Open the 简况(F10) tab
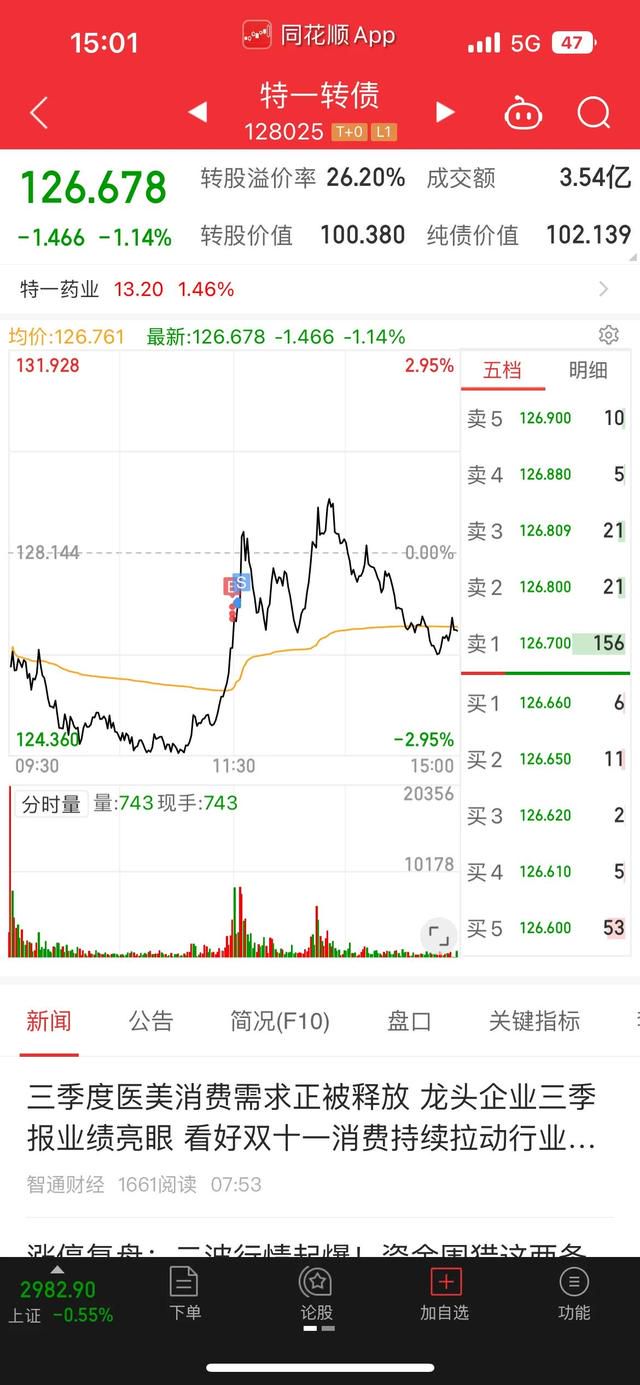 click(x=280, y=1021)
